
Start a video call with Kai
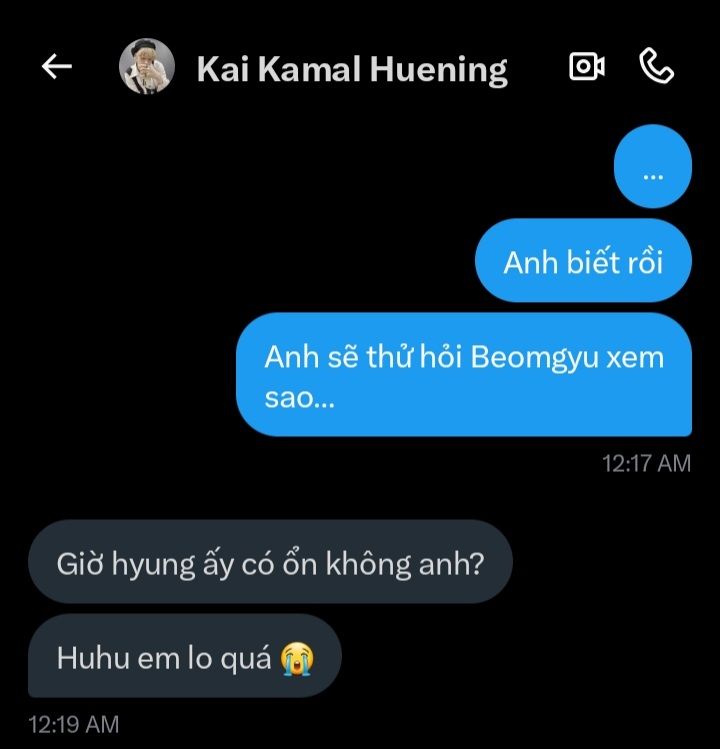(x=586, y=67)
